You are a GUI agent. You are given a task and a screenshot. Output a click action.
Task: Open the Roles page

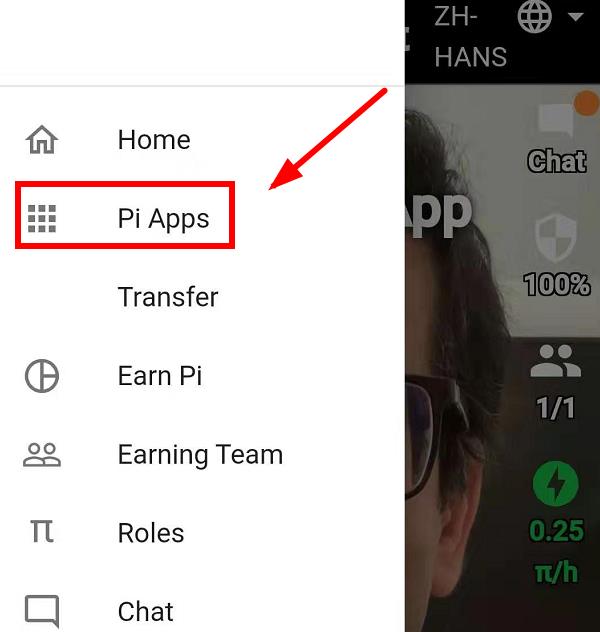click(x=151, y=533)
